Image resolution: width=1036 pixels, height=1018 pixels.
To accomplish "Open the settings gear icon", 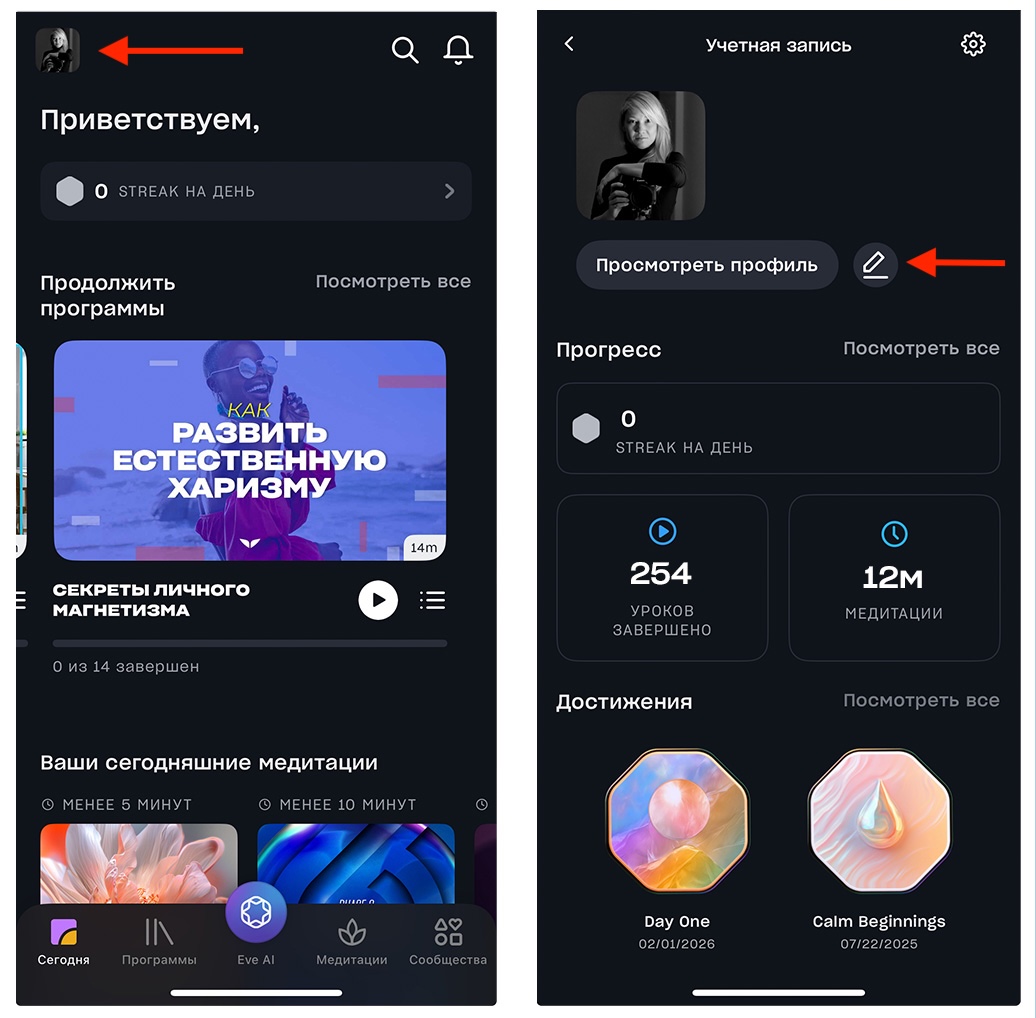I will tap(973, 44).
